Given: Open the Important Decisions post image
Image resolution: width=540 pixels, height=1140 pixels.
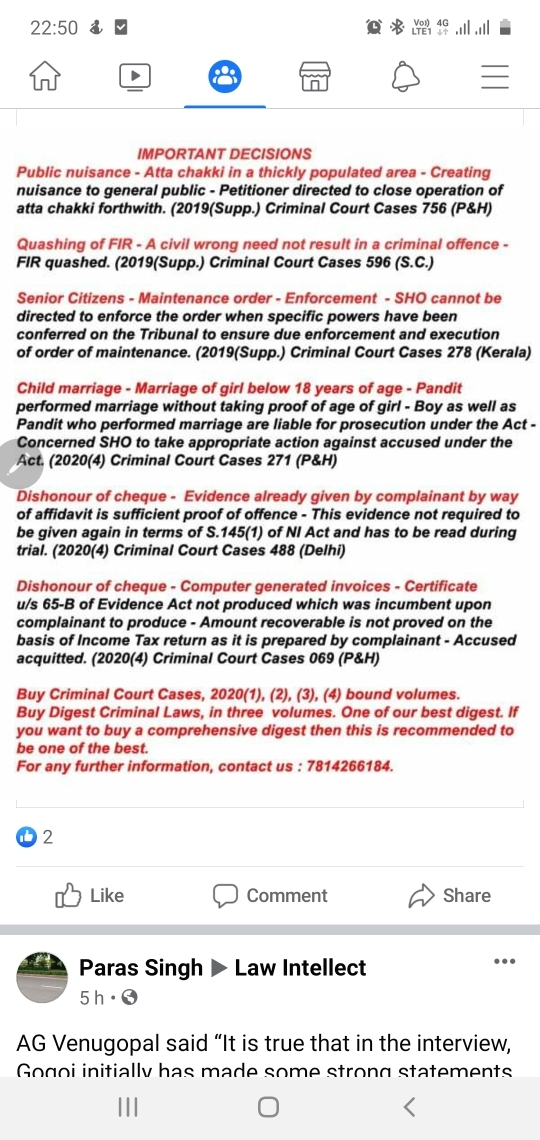Looking at the screenshot, I should (270, 458).
